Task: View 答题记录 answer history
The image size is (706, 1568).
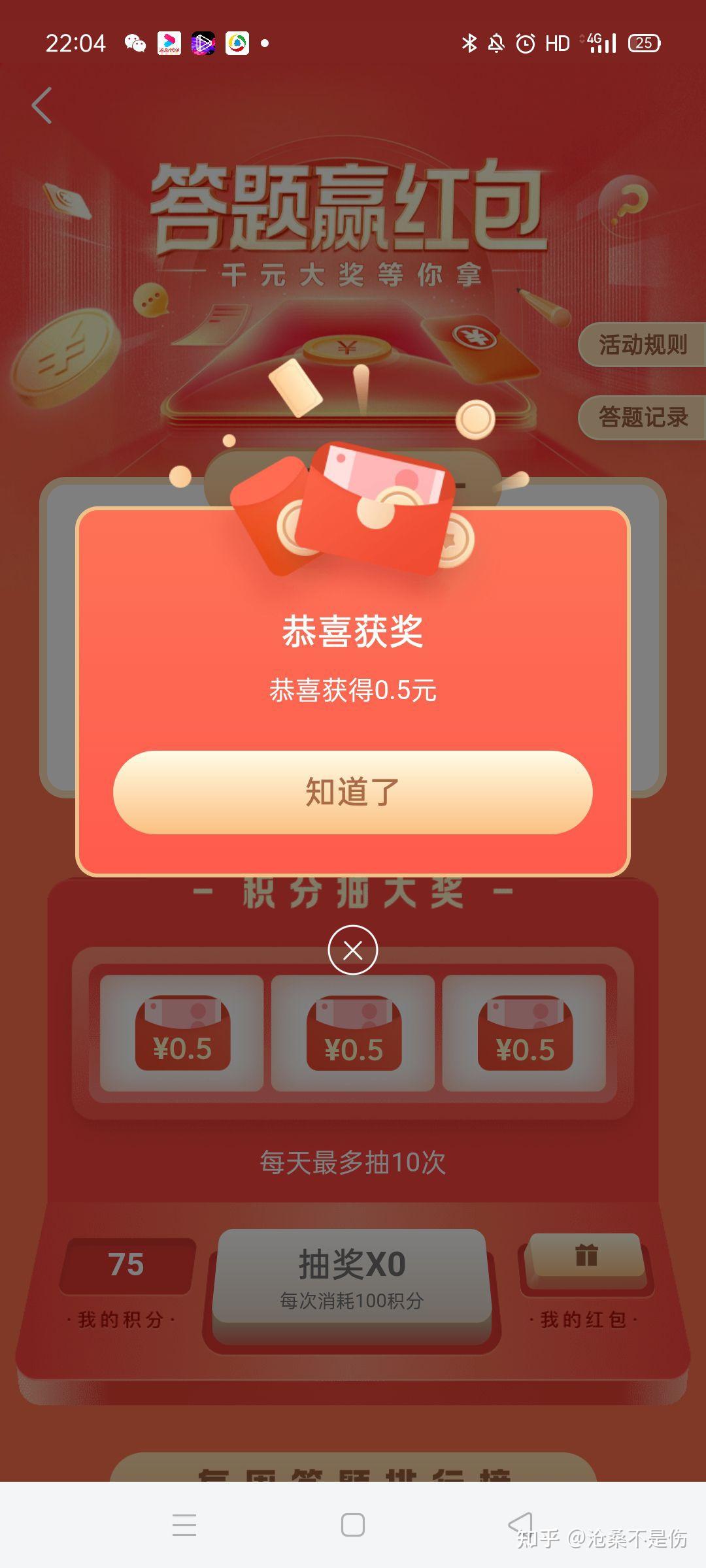Action: point(642,417)
